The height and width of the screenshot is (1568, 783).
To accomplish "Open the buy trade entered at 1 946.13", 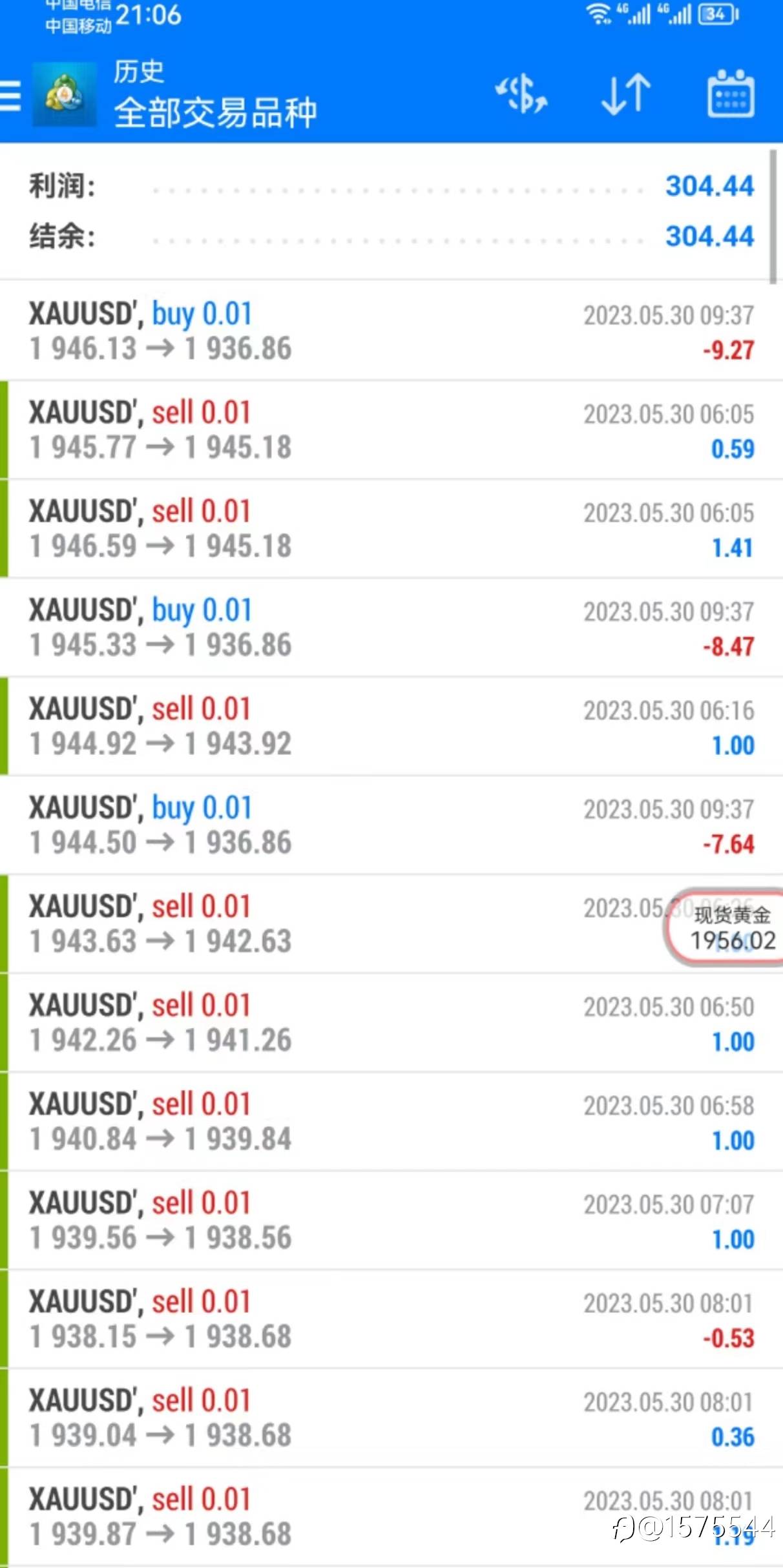I will click(x=391, y=331).
